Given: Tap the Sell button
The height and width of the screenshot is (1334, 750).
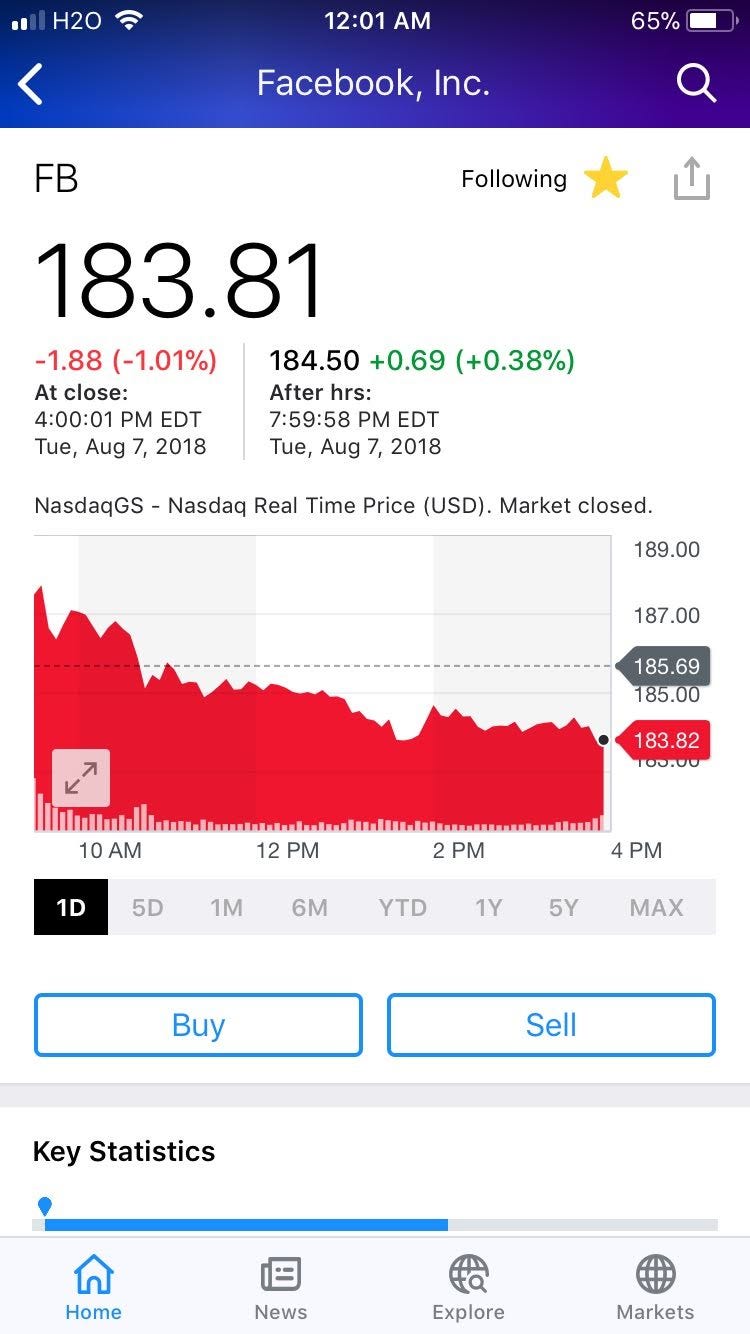Looking at the screenshot, I should point(551,1025).
